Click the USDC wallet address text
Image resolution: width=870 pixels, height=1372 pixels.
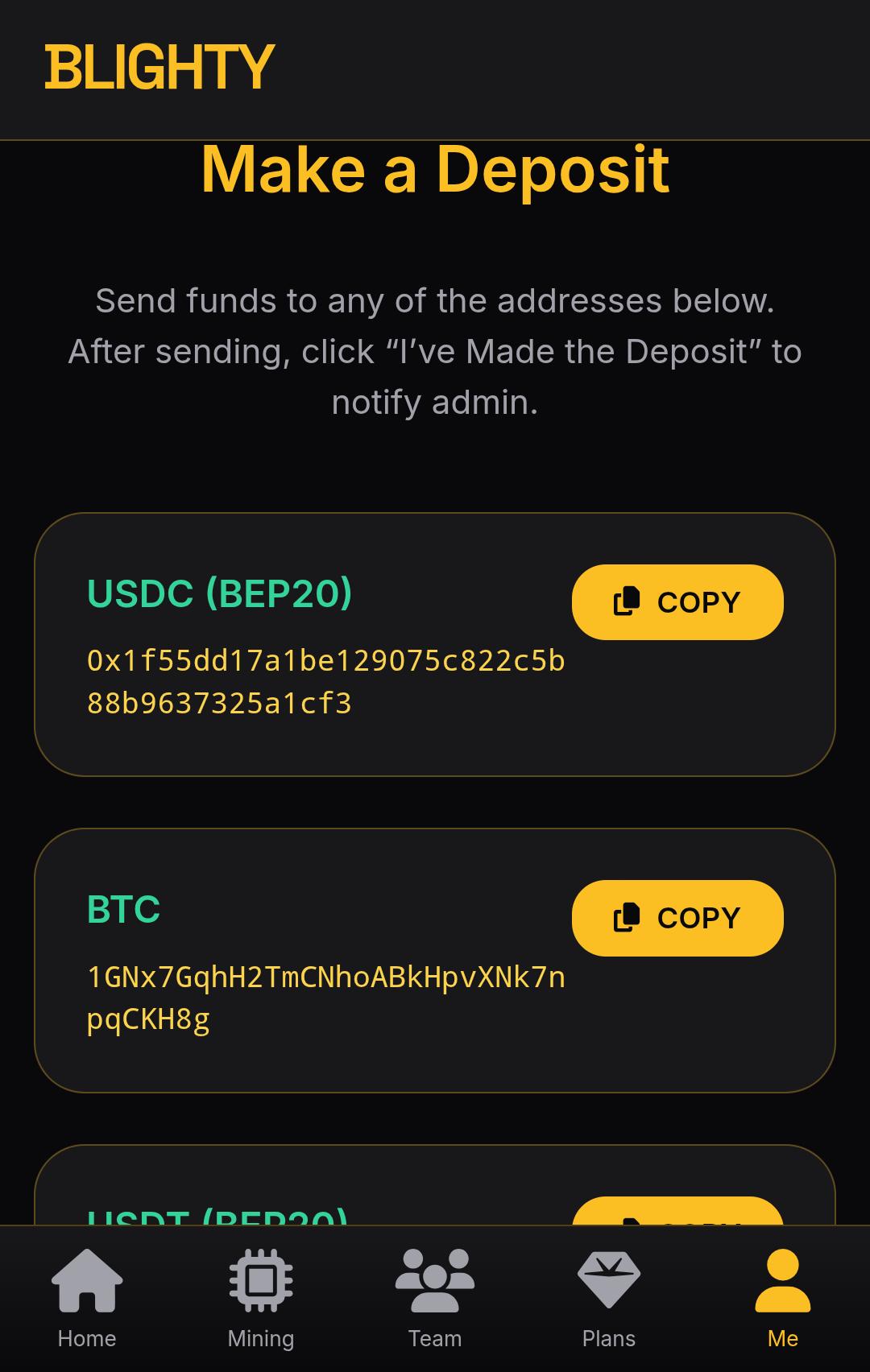[x=327, y=681]
